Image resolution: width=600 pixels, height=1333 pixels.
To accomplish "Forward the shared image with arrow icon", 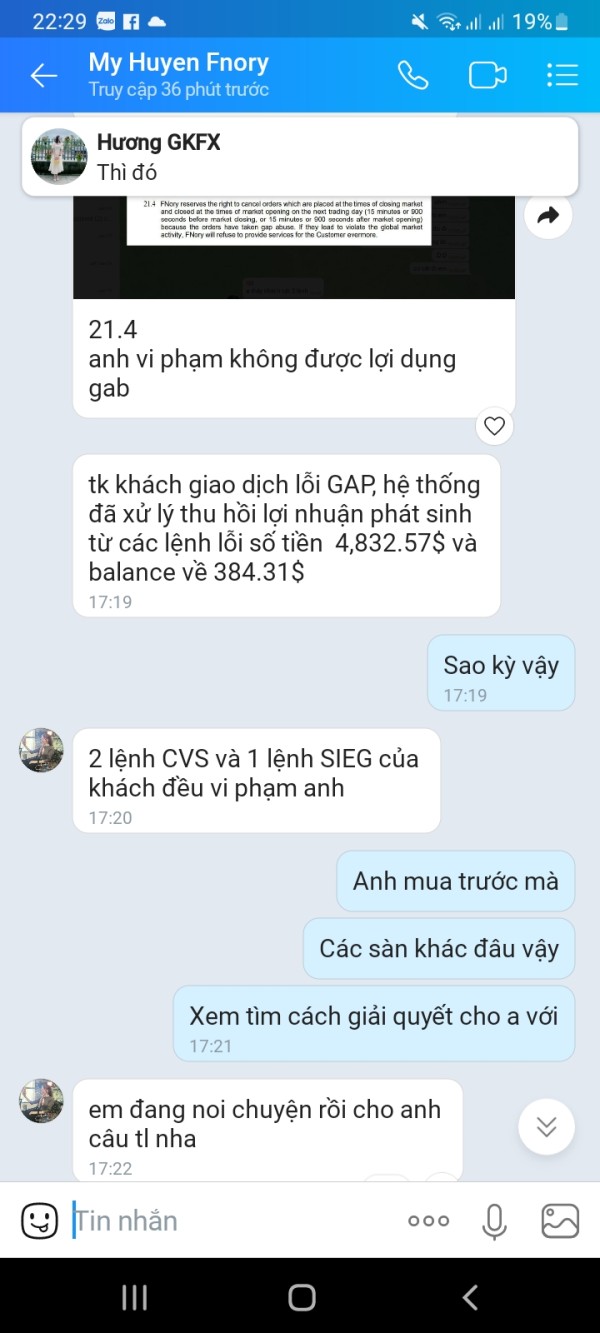I will [x=548, y=215].
